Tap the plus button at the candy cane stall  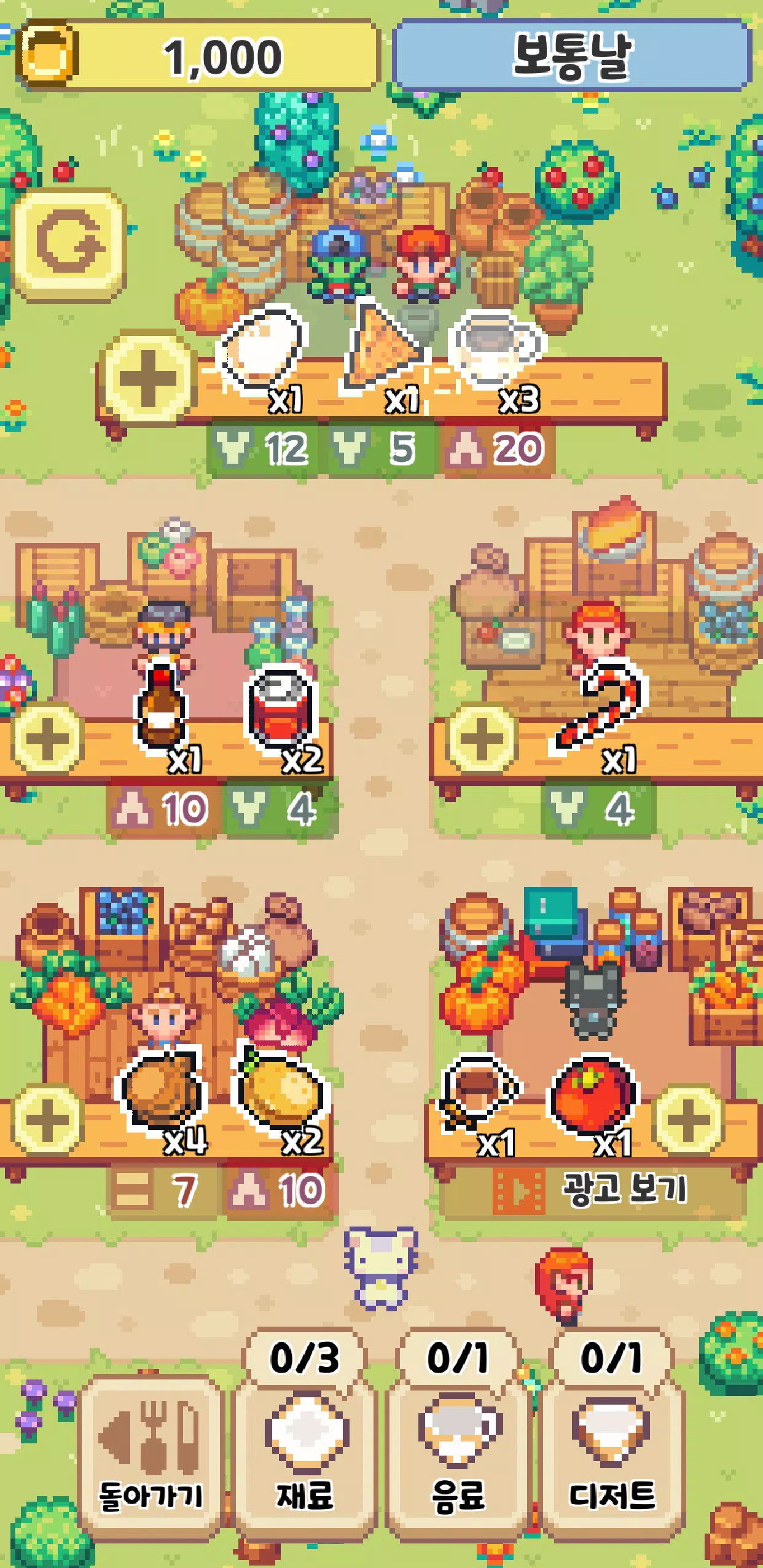(x=482, y=737)
